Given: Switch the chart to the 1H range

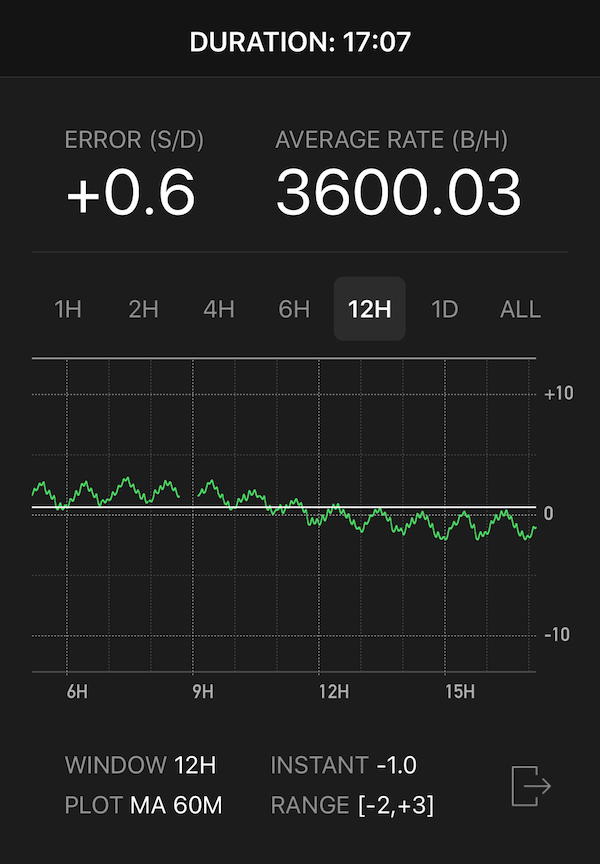Looking at the screenshot, I should point(68,309).
